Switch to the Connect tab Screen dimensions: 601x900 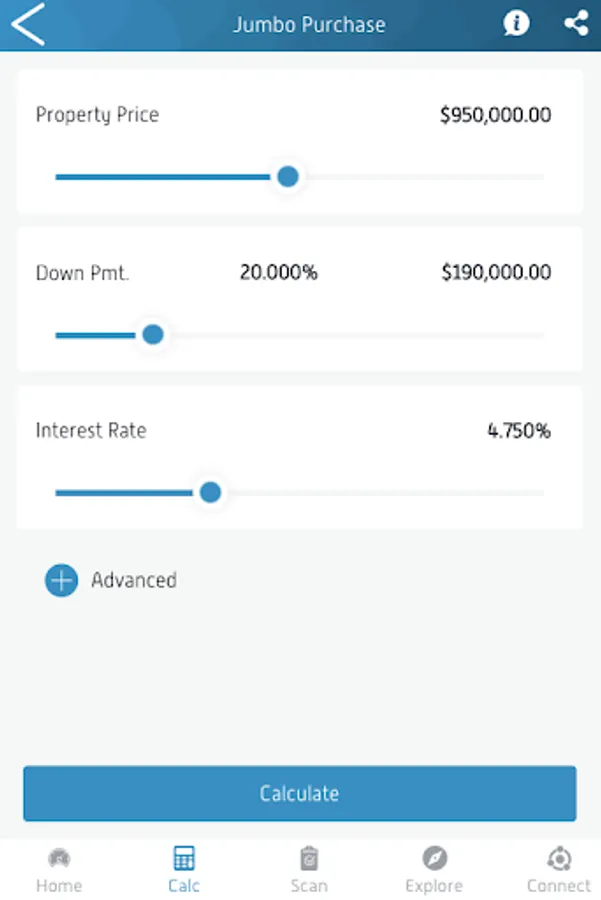coord(558,869)
